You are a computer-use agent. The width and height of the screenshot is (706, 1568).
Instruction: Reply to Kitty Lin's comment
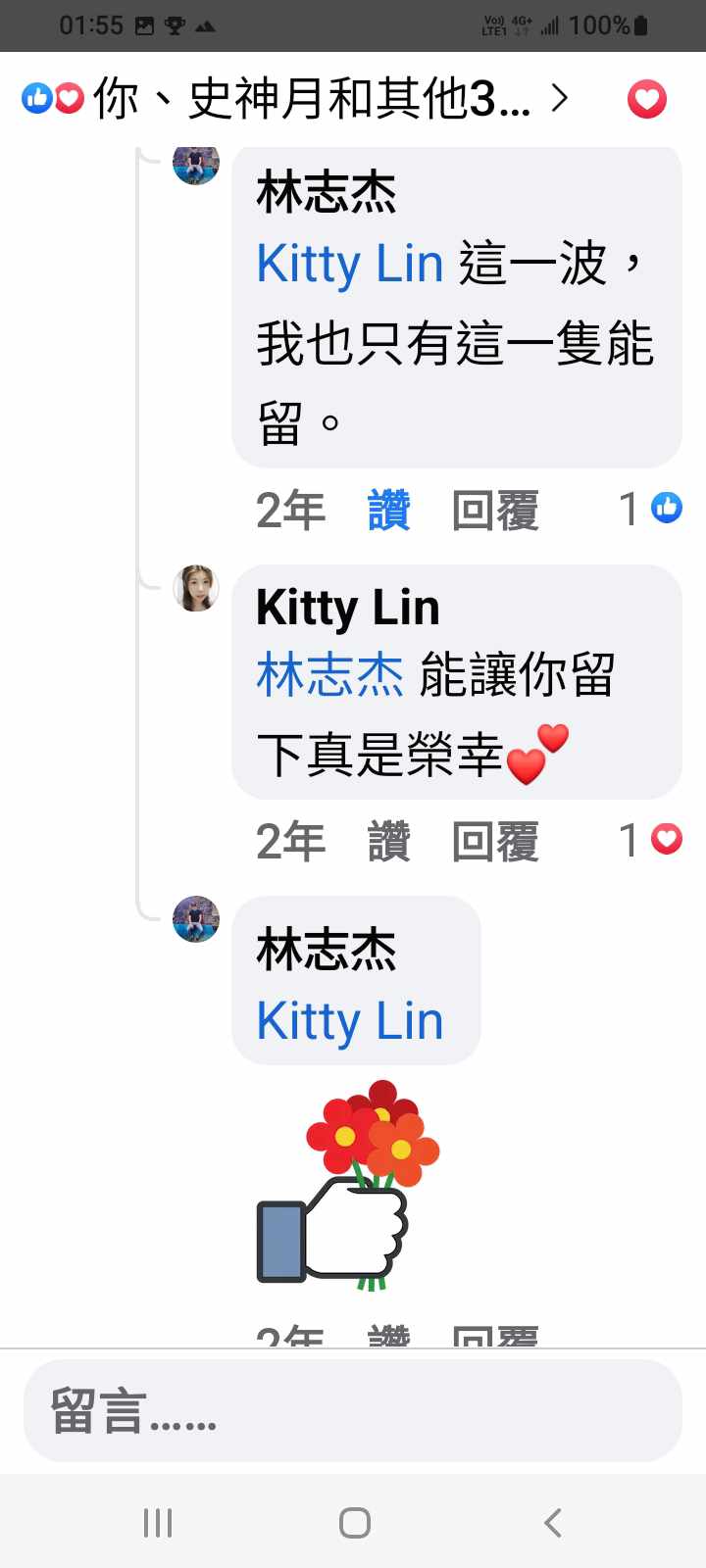[495, 842]
